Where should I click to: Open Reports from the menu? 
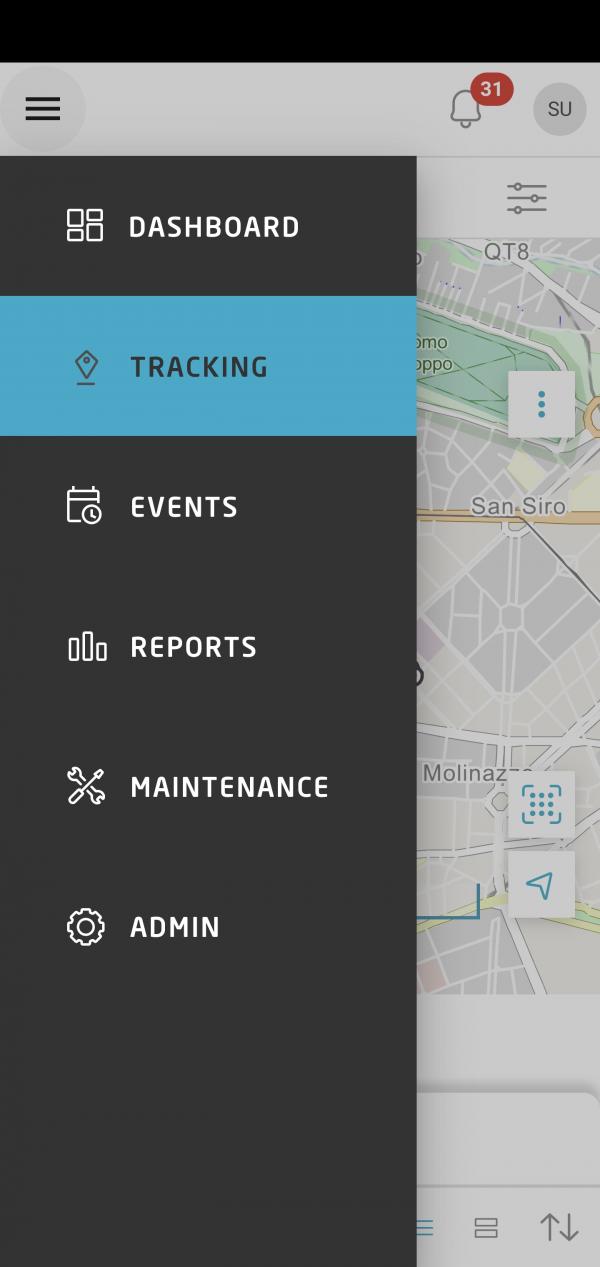[x=208, y=646]
